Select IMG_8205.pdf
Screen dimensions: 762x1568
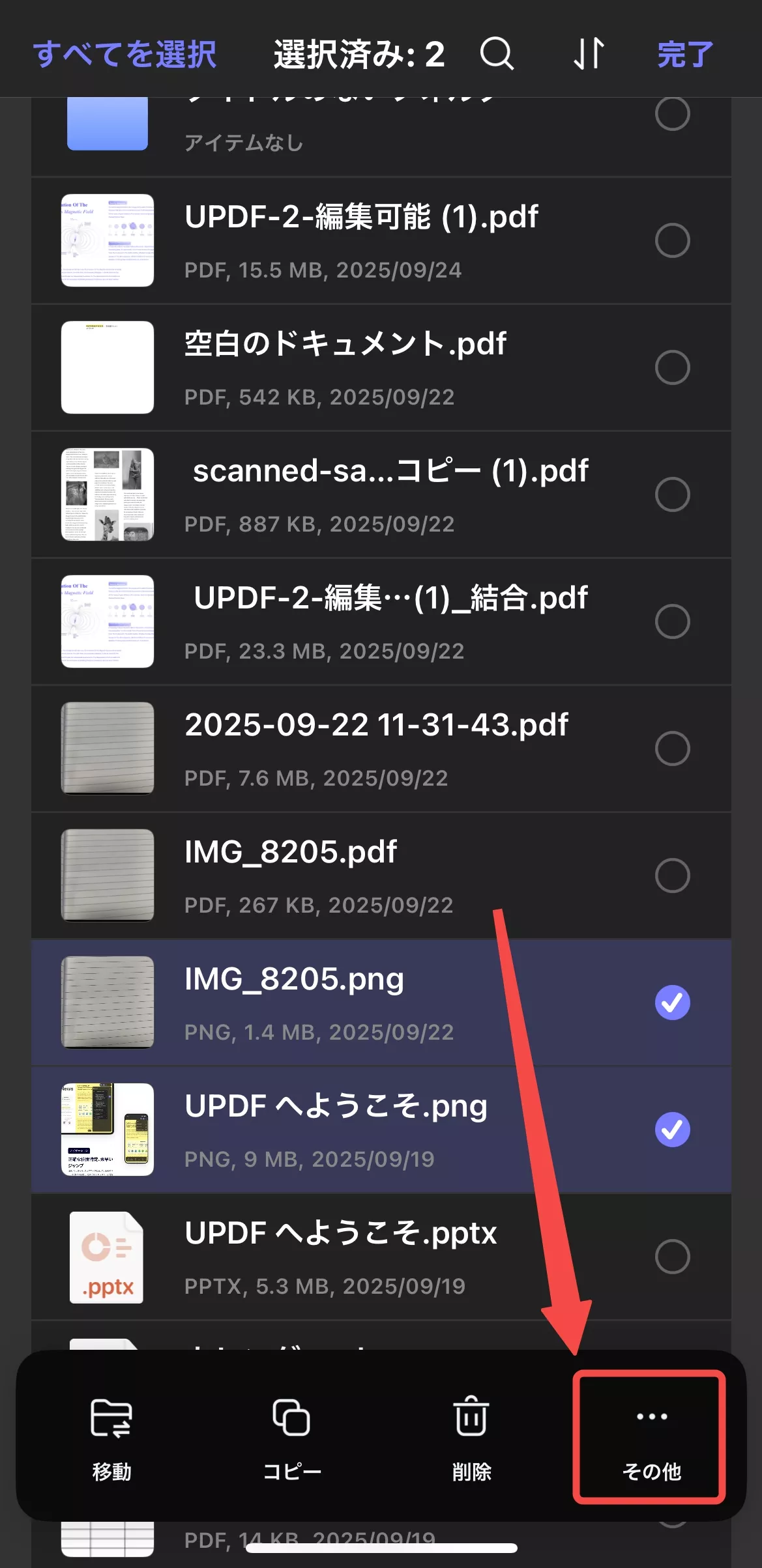click(672, 876)
